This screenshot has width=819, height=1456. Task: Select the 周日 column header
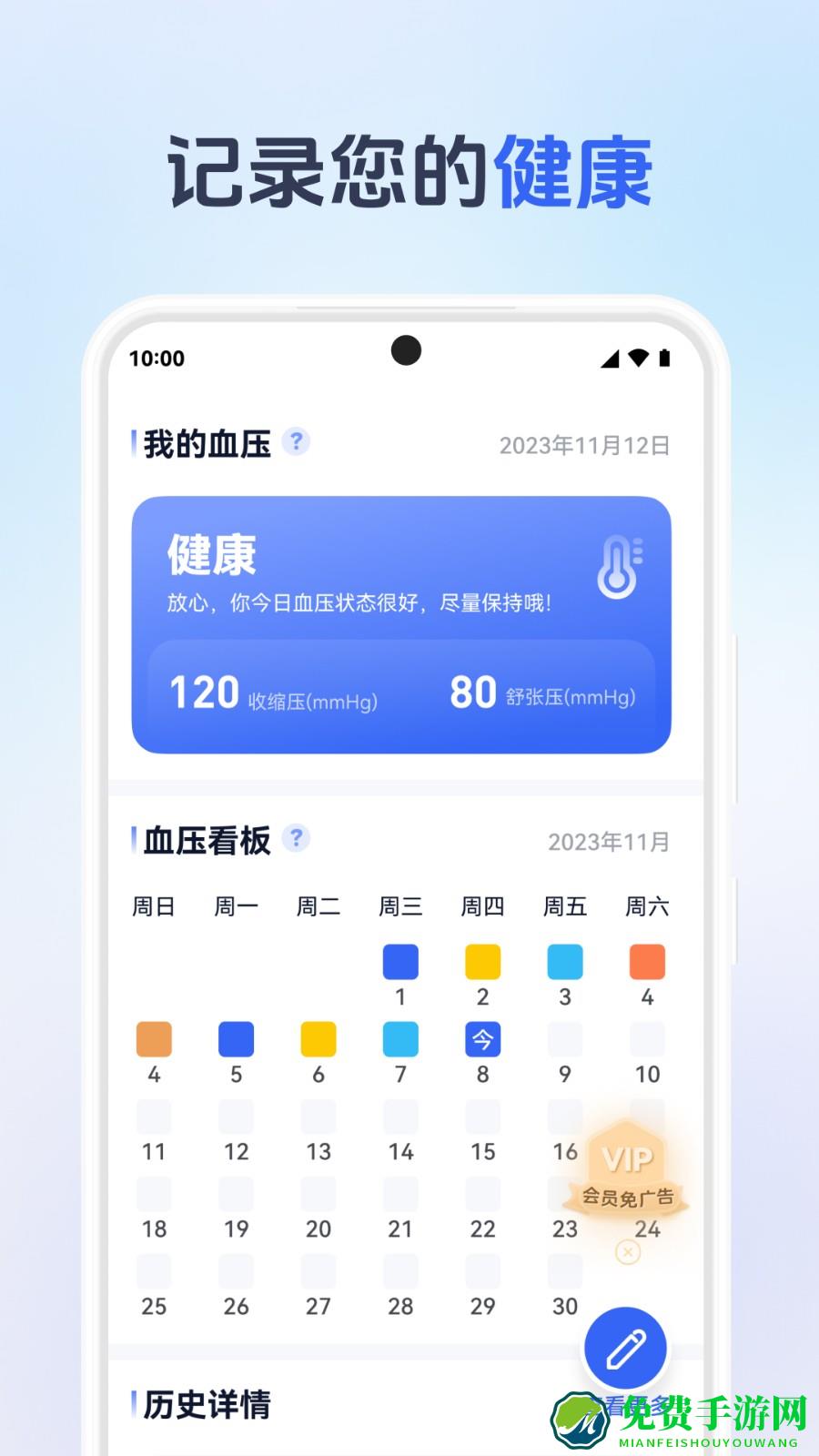(x=153, y=905)
